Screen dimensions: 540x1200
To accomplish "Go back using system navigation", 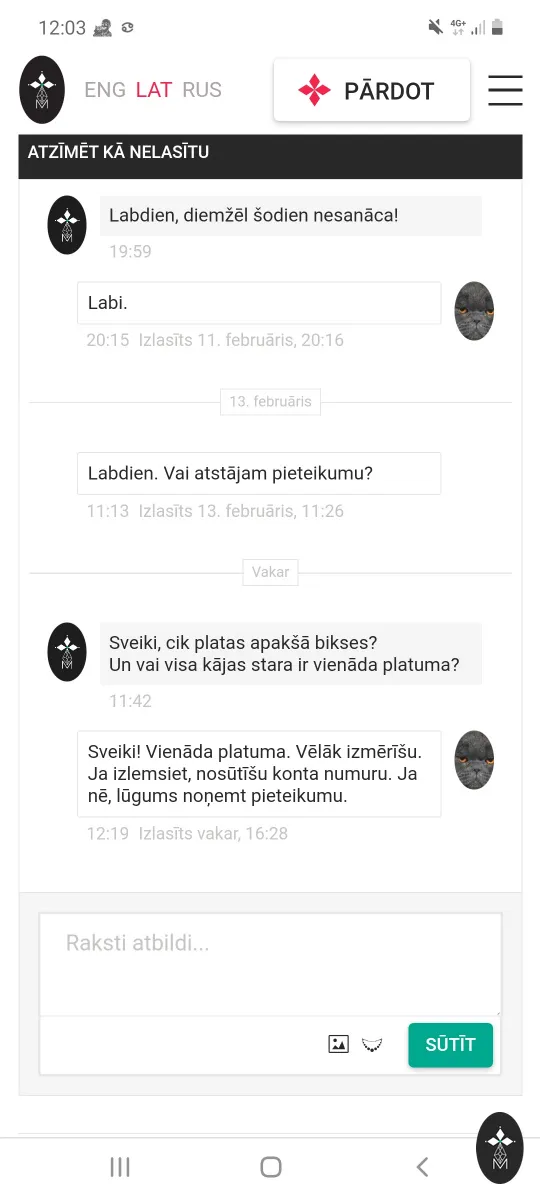I will click(x=422, y=1167).
